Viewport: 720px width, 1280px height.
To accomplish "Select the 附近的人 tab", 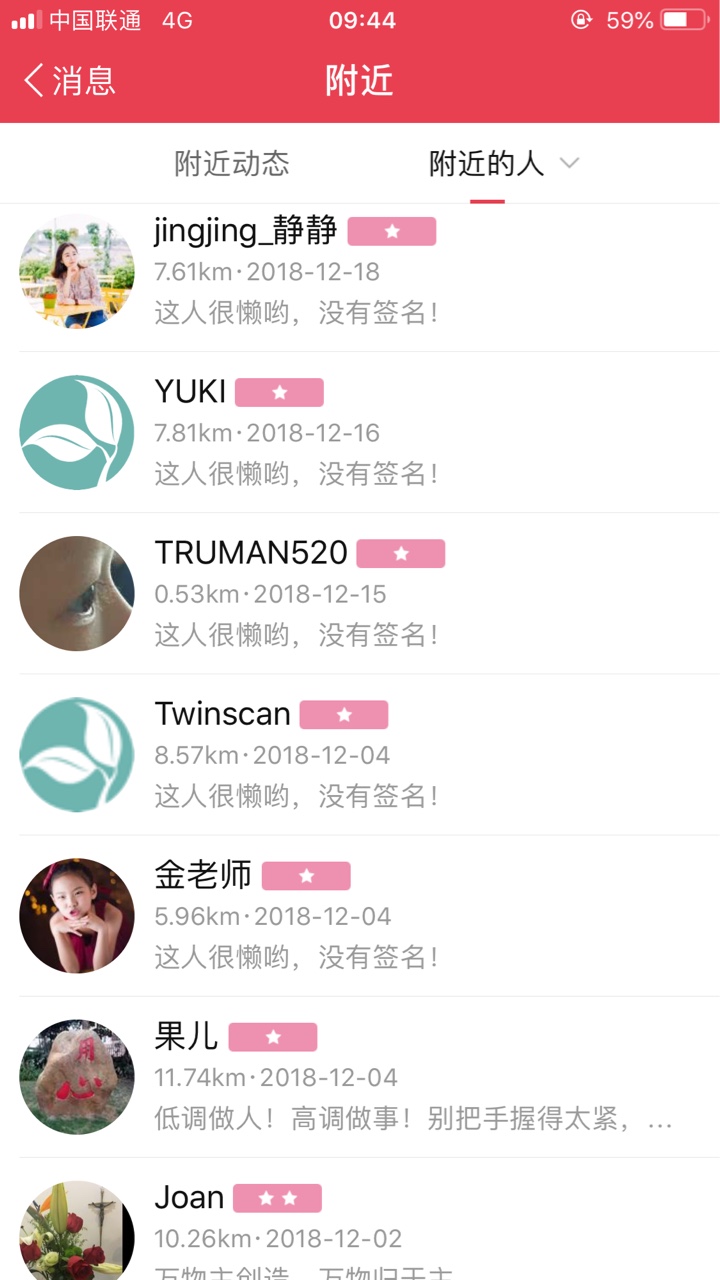I will click(486, 164).
